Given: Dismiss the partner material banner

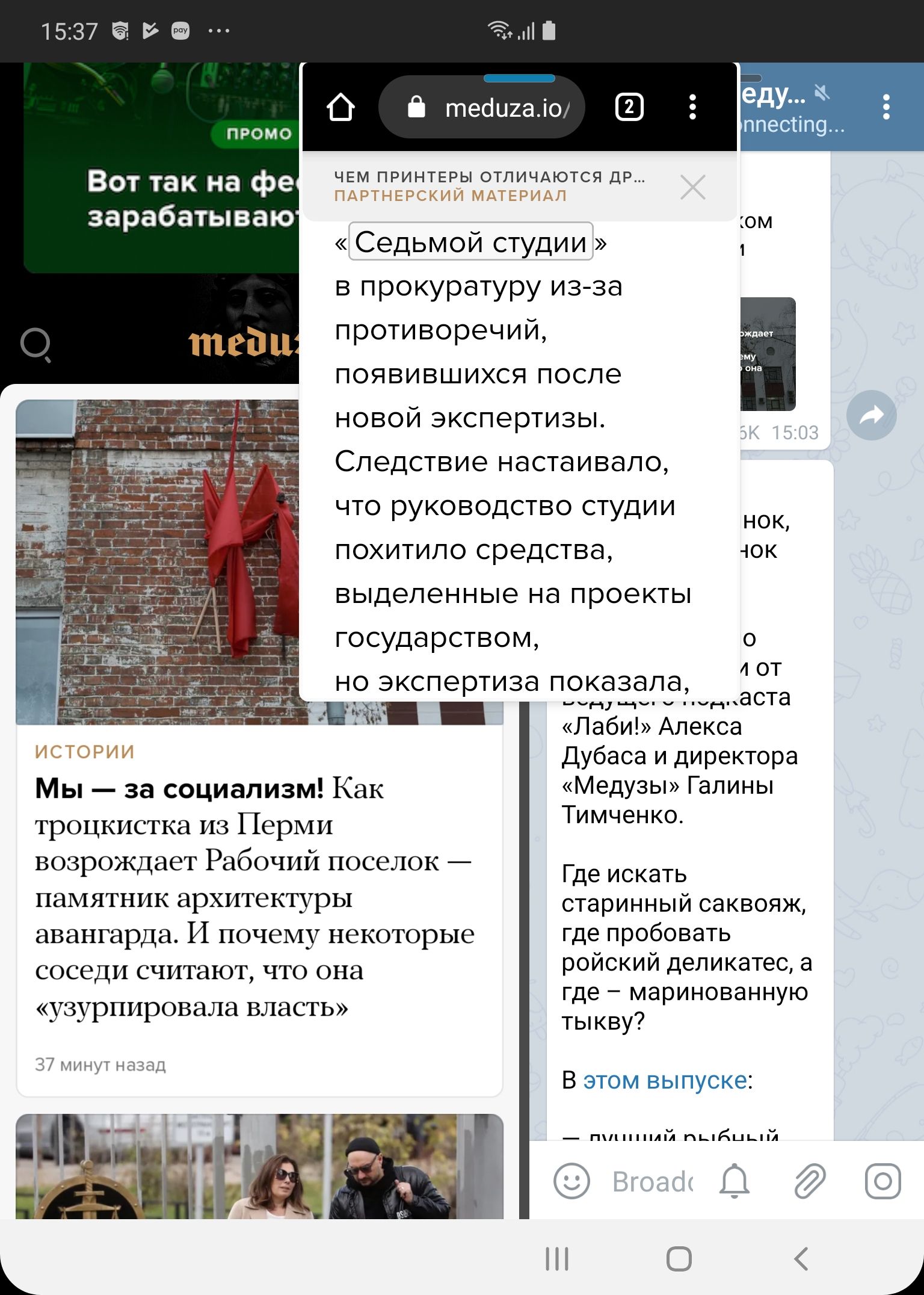Looking at the screenshot, I should (x=692, y=187).
